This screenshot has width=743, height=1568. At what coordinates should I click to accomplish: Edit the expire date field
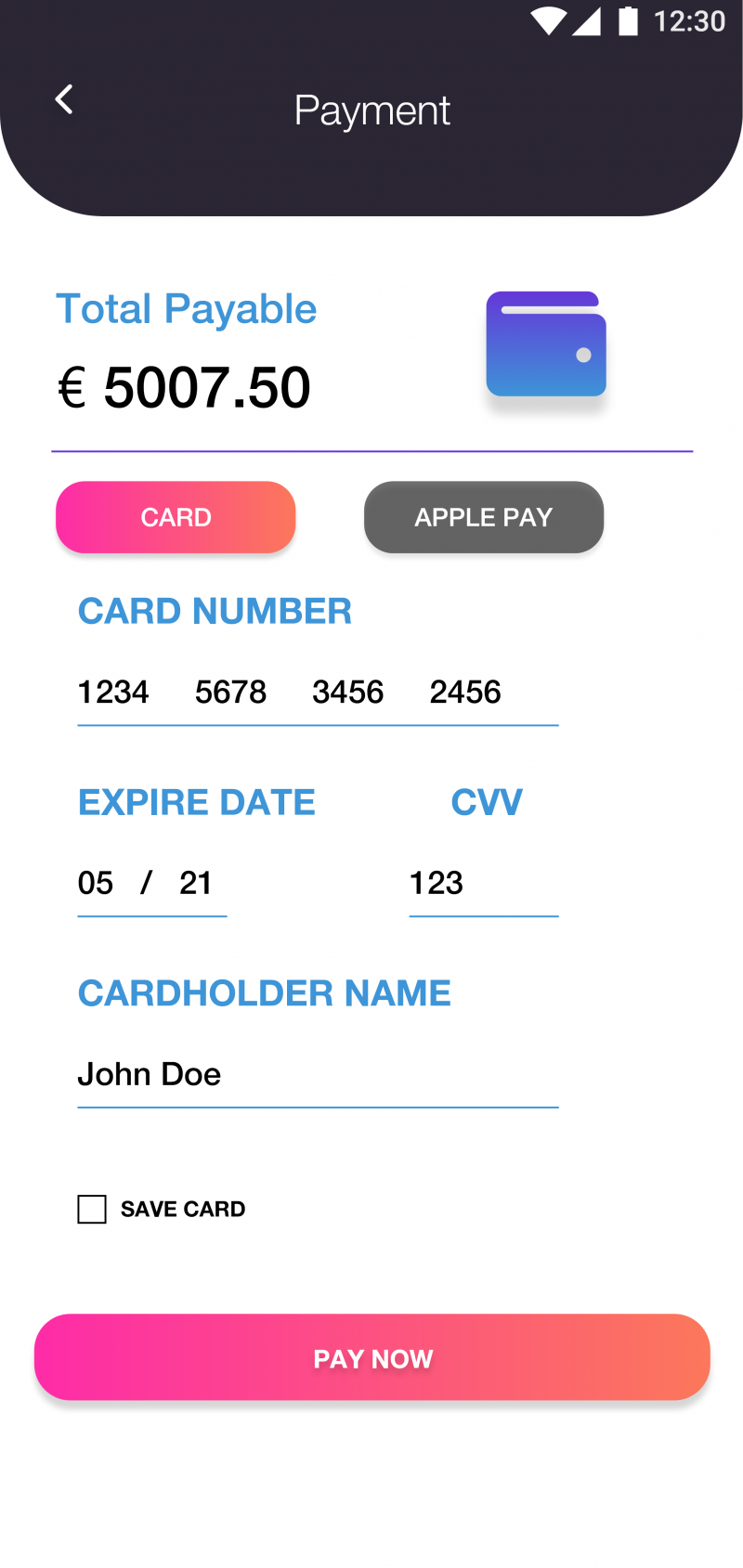[151, 883]
